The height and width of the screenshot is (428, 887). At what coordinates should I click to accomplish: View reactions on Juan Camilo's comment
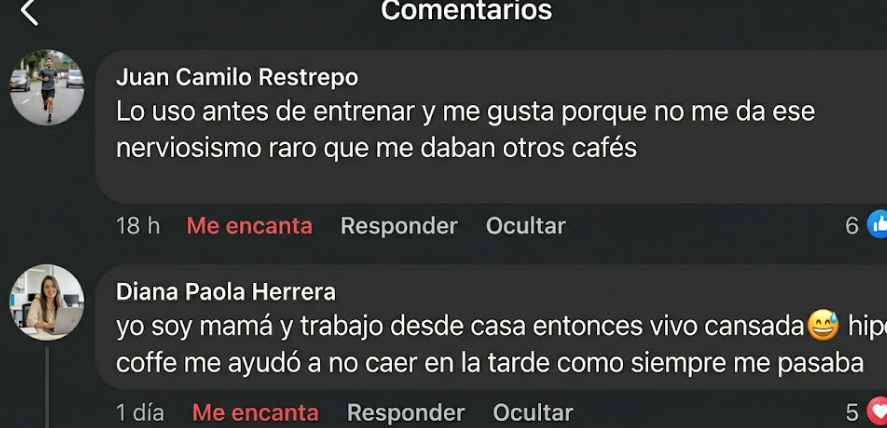(x=866, y=225)
